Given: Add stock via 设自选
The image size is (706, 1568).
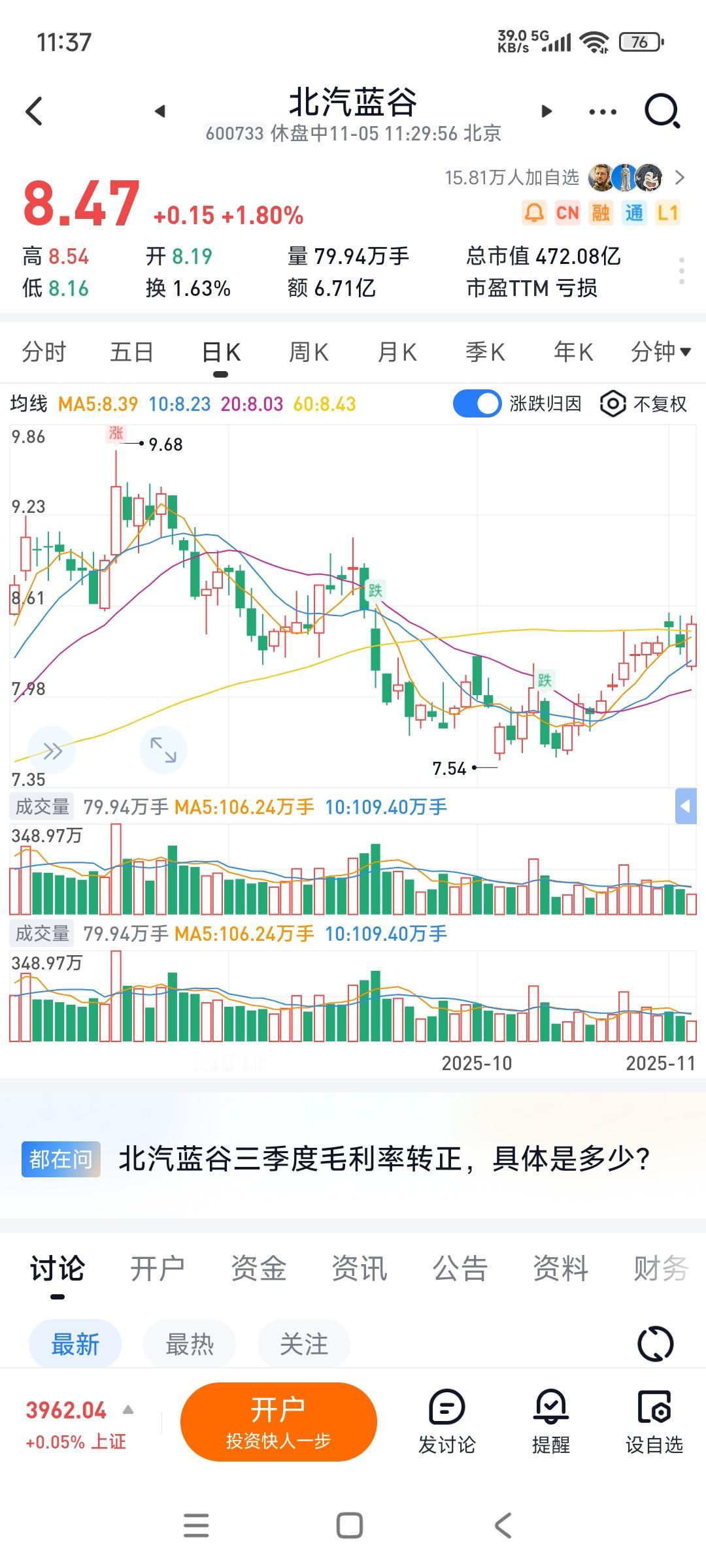Looking at the screenshot, I should [x=654, y=1421].
